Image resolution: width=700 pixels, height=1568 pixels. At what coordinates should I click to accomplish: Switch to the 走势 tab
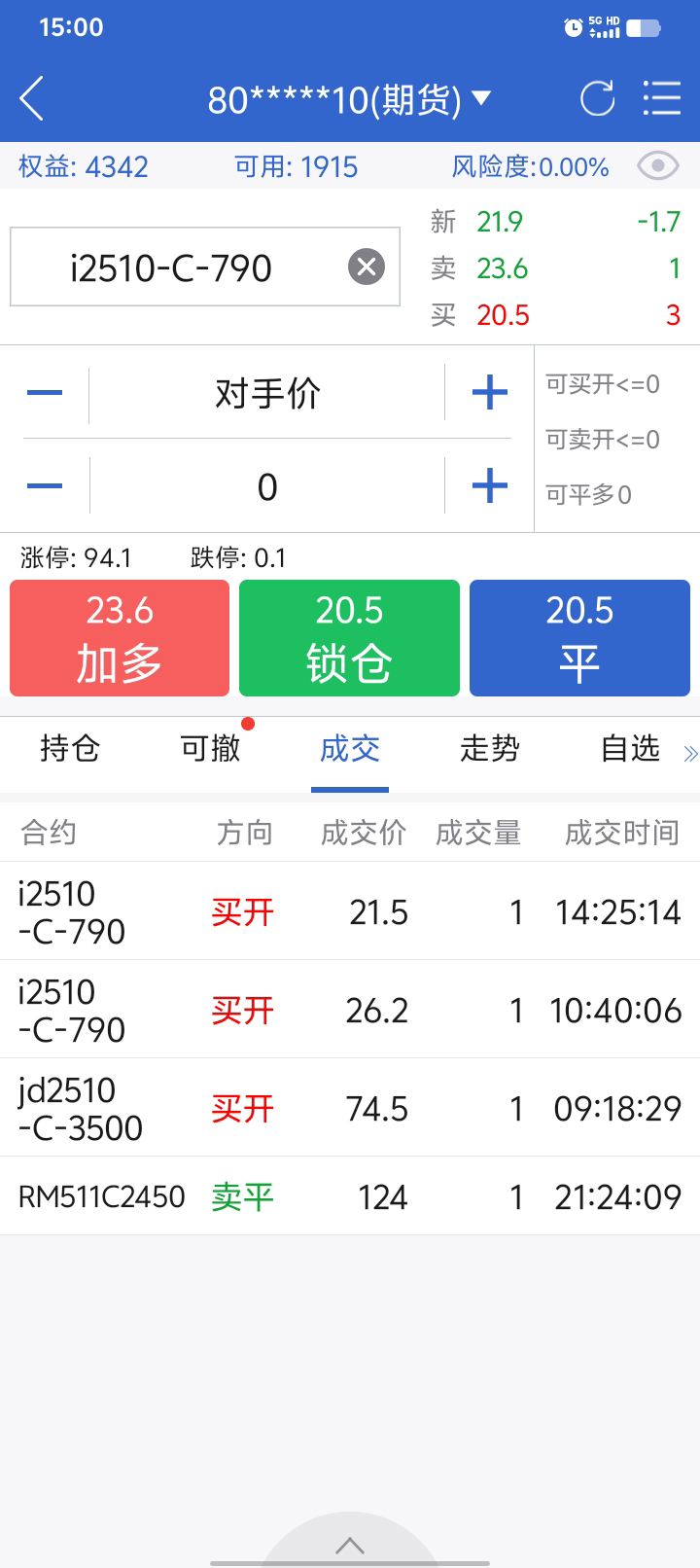490,748
